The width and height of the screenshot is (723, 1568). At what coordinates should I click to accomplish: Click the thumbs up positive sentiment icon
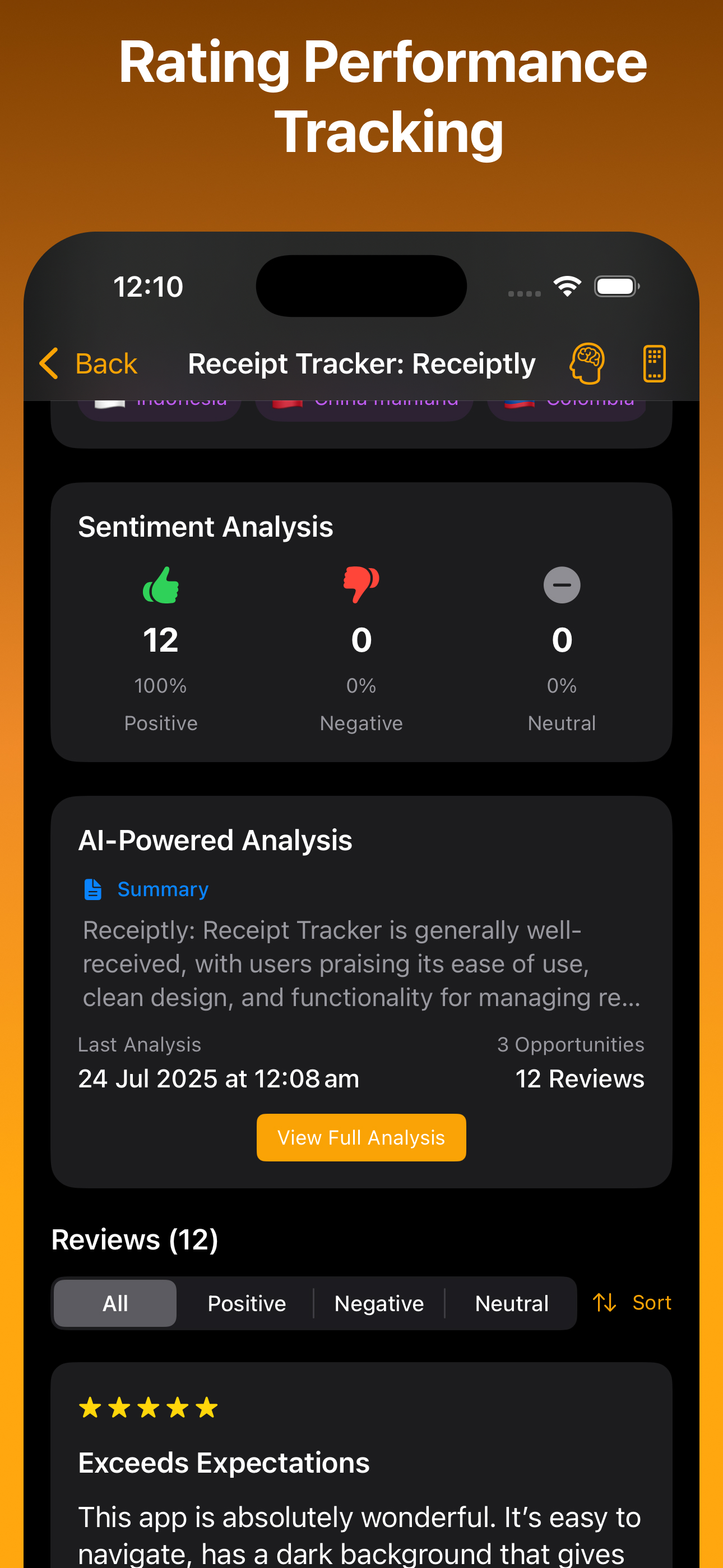pos(160,585)
